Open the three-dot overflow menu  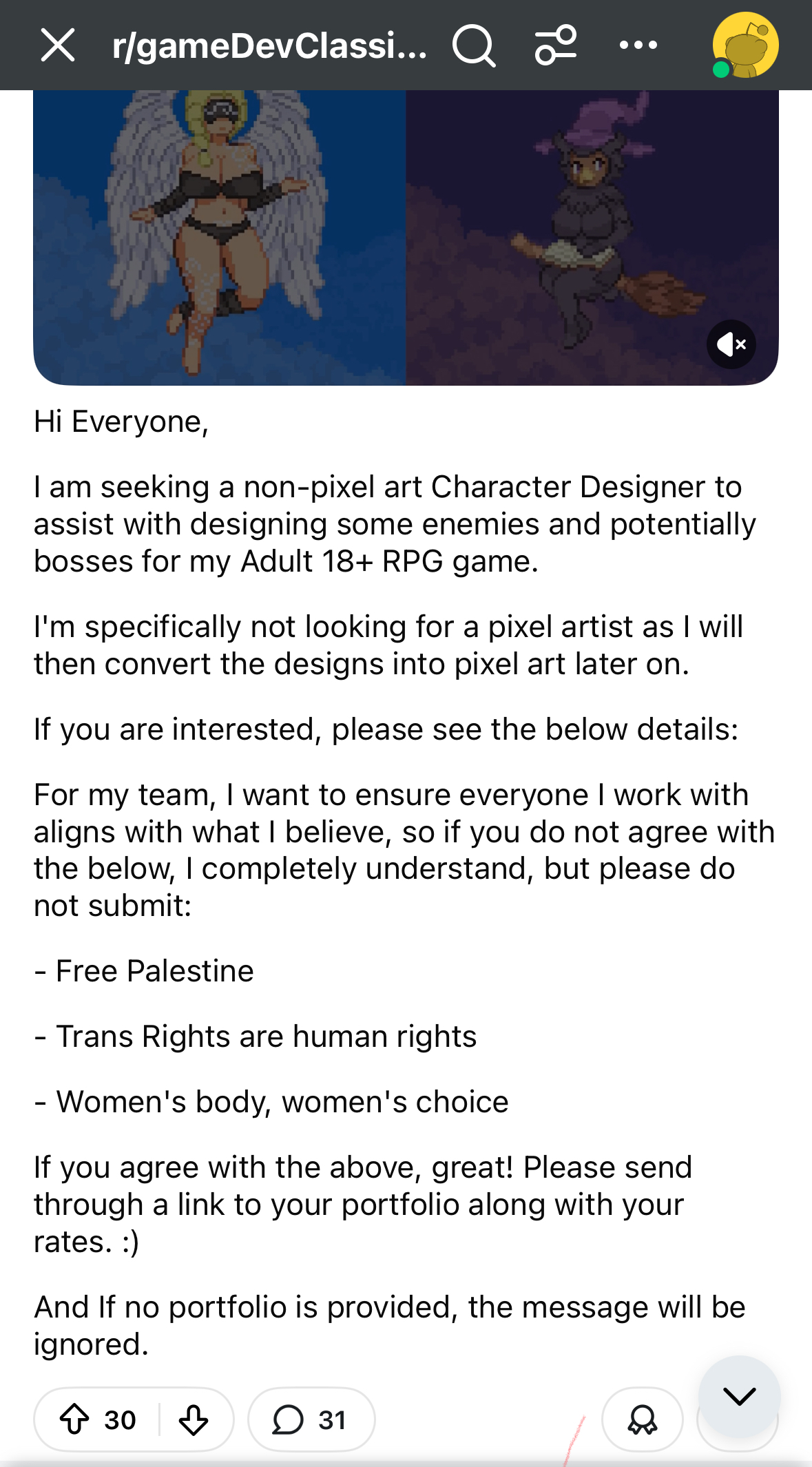point(638,45)
